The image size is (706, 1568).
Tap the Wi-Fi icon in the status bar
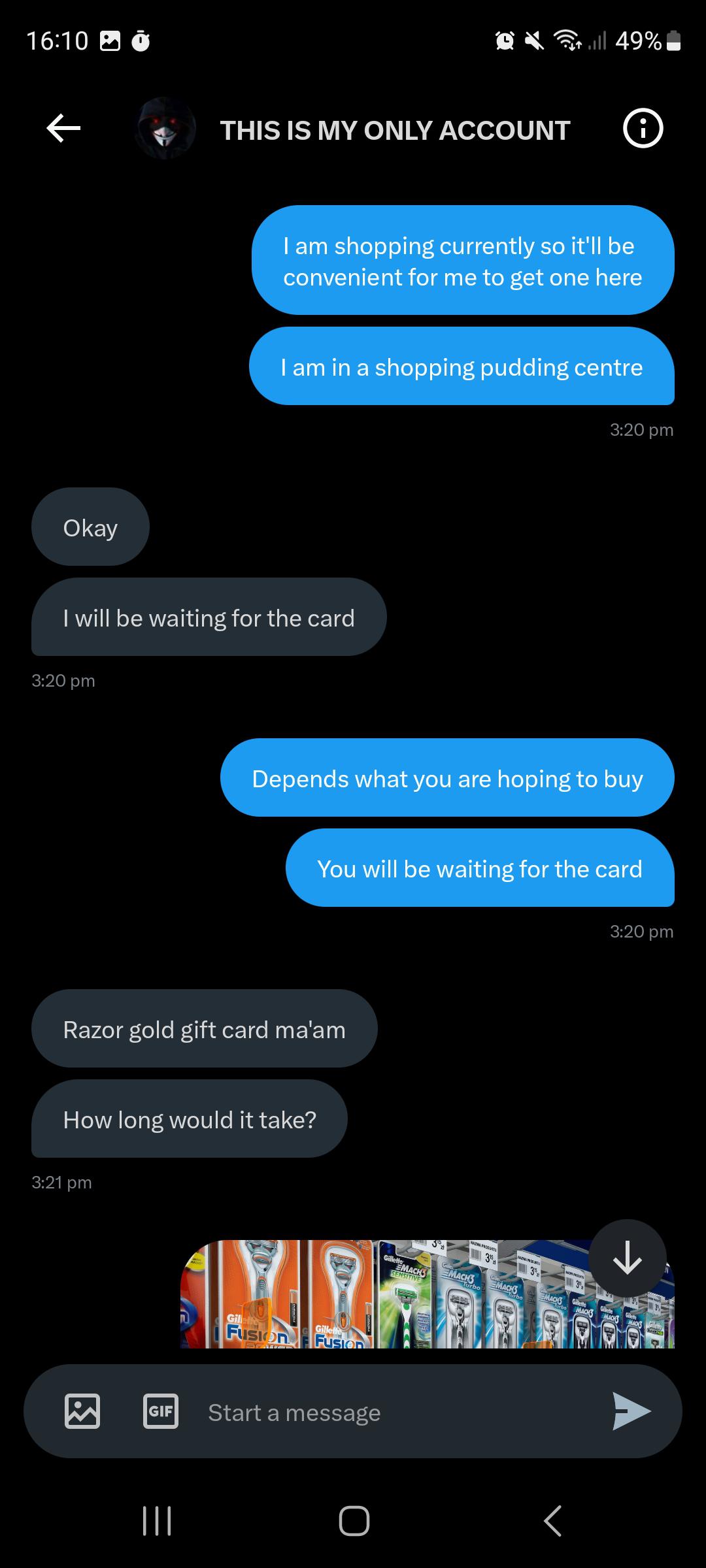point(568,41)
